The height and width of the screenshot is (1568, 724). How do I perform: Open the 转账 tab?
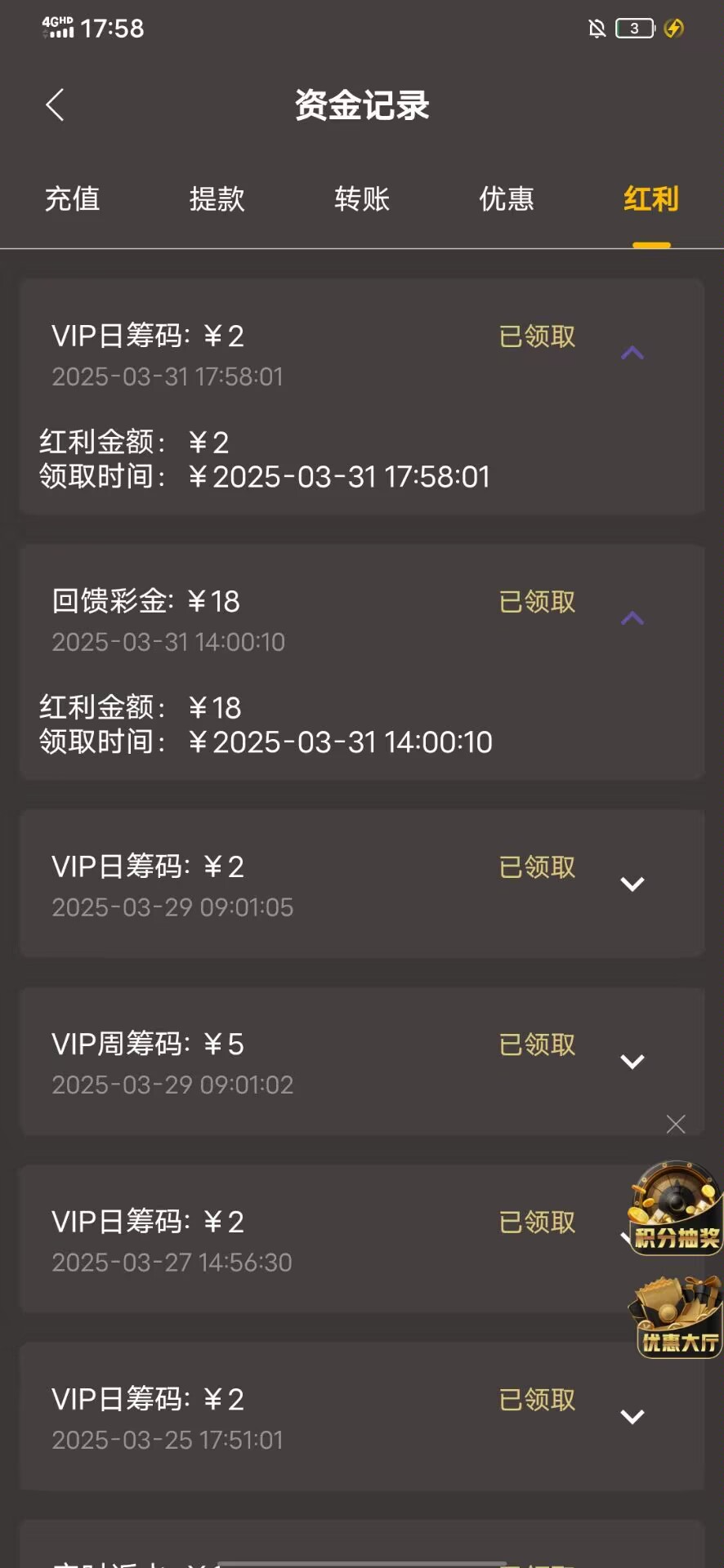point(362,199)
